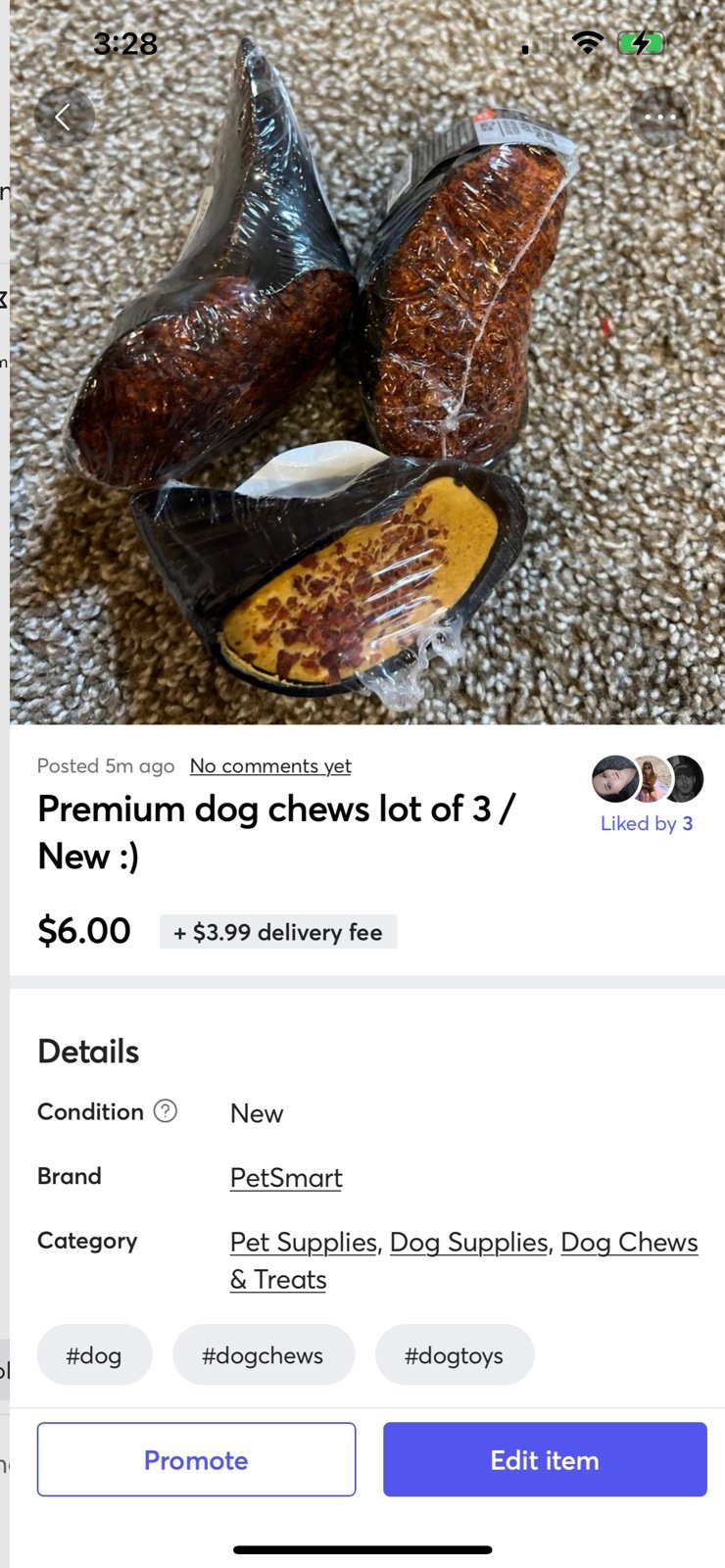Open the Pet Supplies category link
Viewport: 725px width, 1568px height.
click(x=303, y=1243)
